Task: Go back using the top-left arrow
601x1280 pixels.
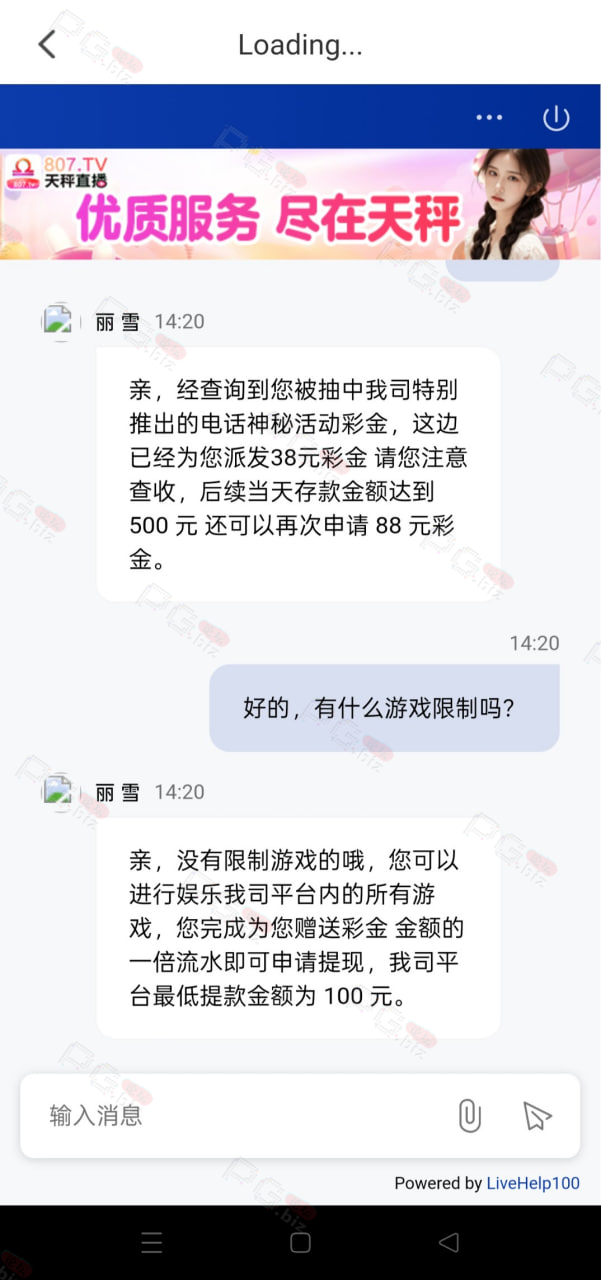Action: pyautogui.click(x=47, y=44)
